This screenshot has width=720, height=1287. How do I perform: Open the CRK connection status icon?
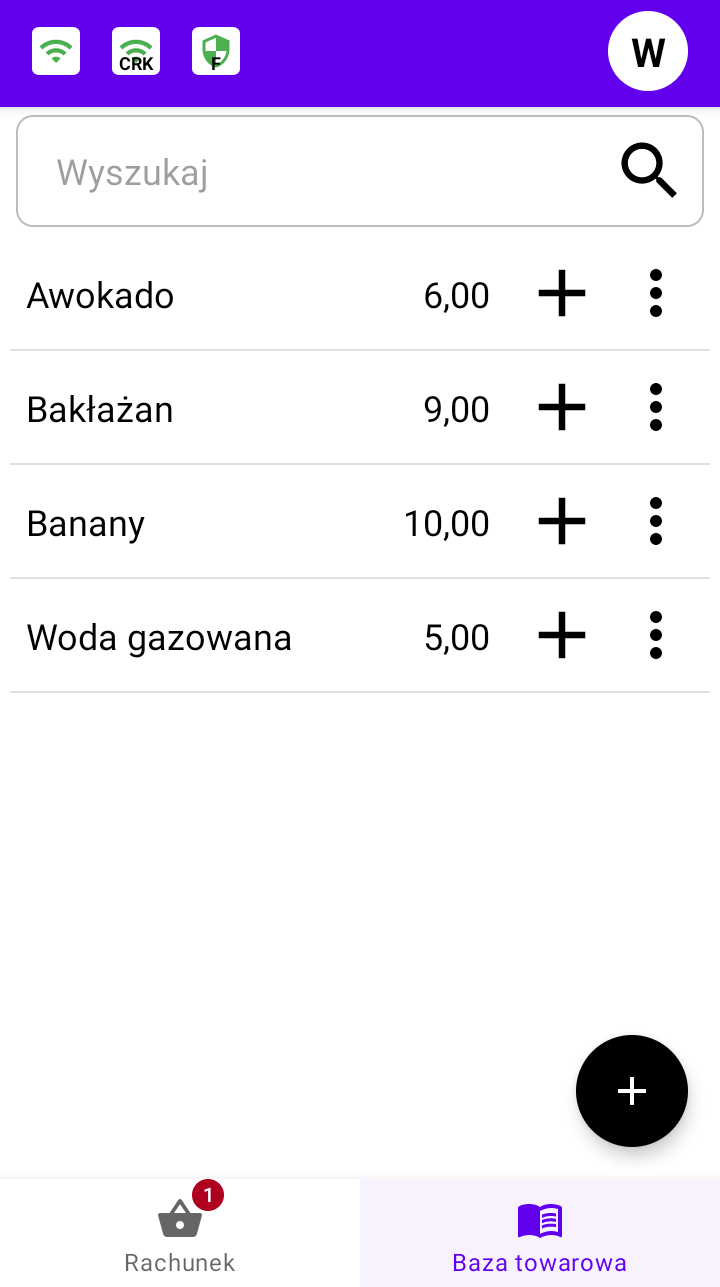(x=136, y=51)
